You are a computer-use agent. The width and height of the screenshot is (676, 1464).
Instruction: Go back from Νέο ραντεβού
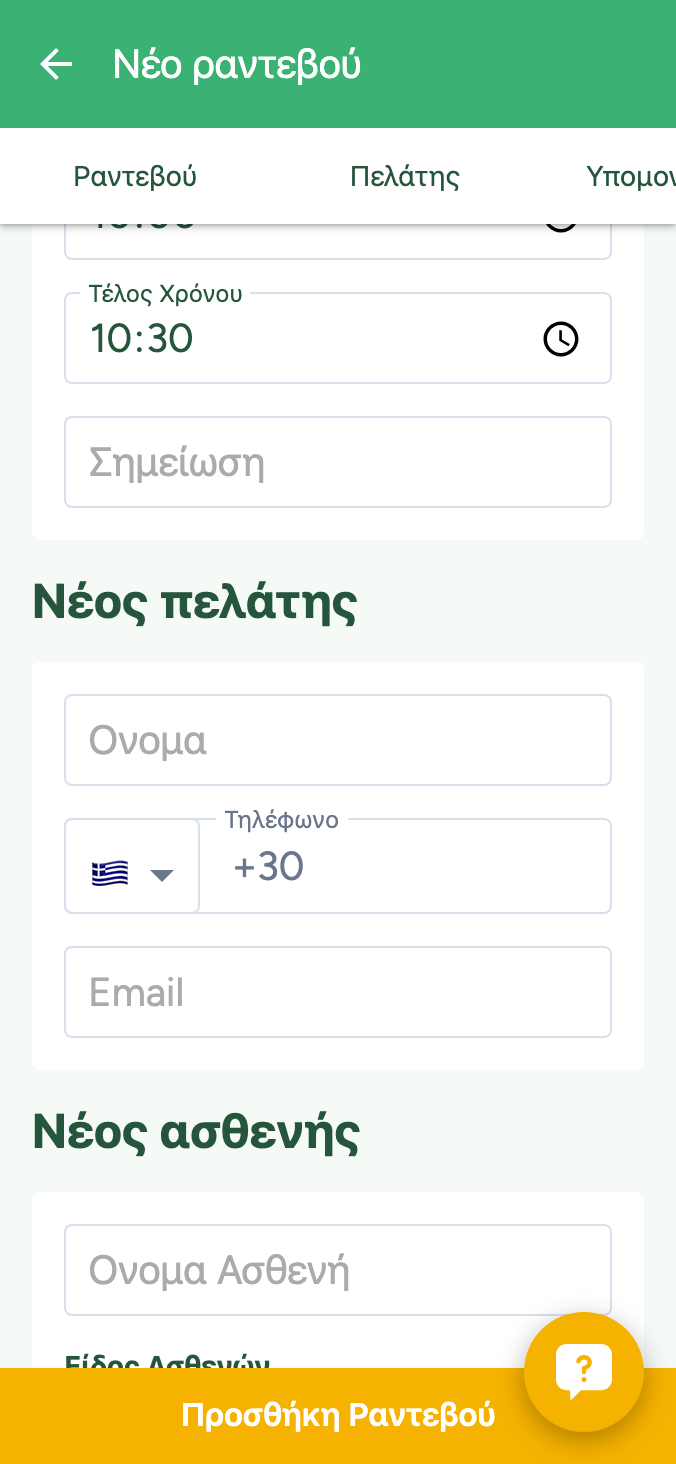tap(56, 65)
